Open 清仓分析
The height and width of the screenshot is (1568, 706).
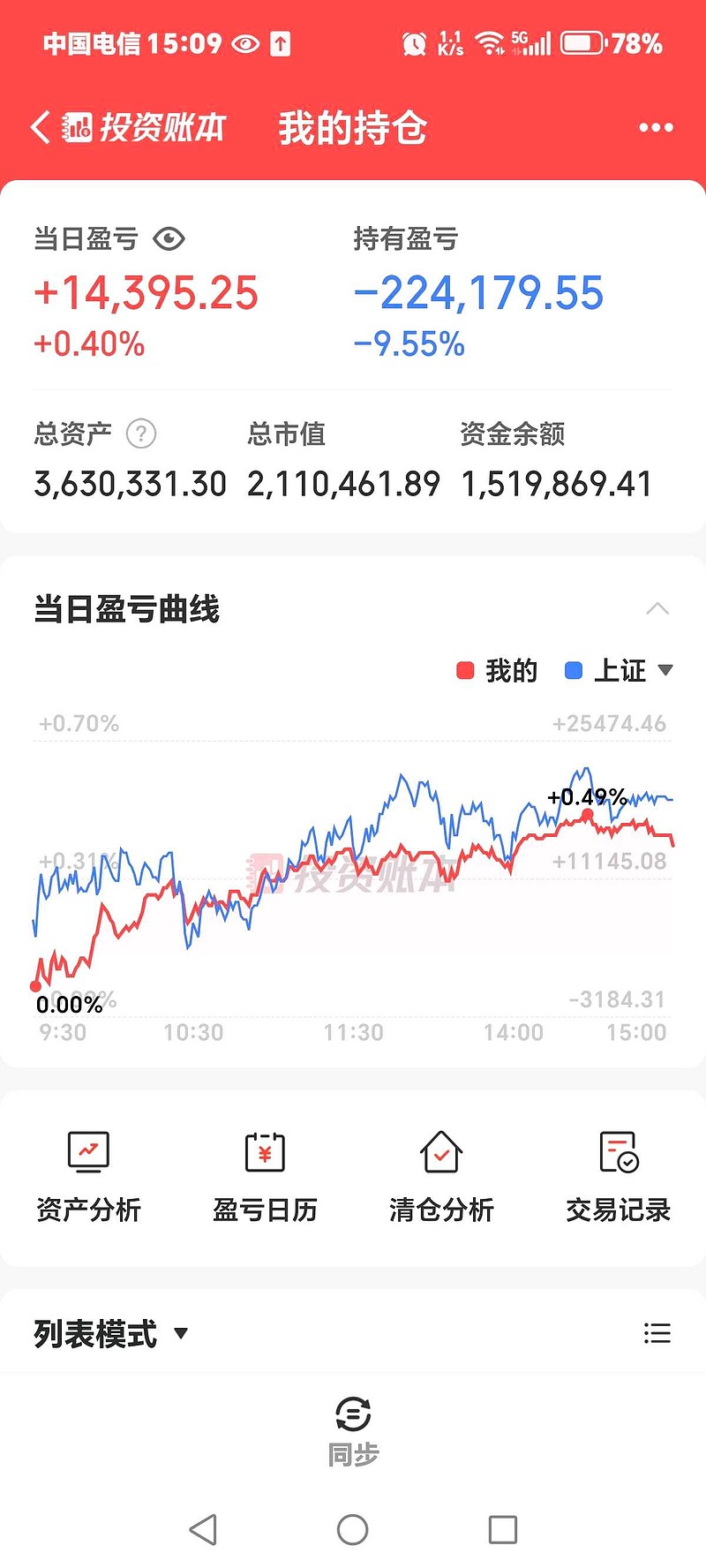click(441, 1176)
